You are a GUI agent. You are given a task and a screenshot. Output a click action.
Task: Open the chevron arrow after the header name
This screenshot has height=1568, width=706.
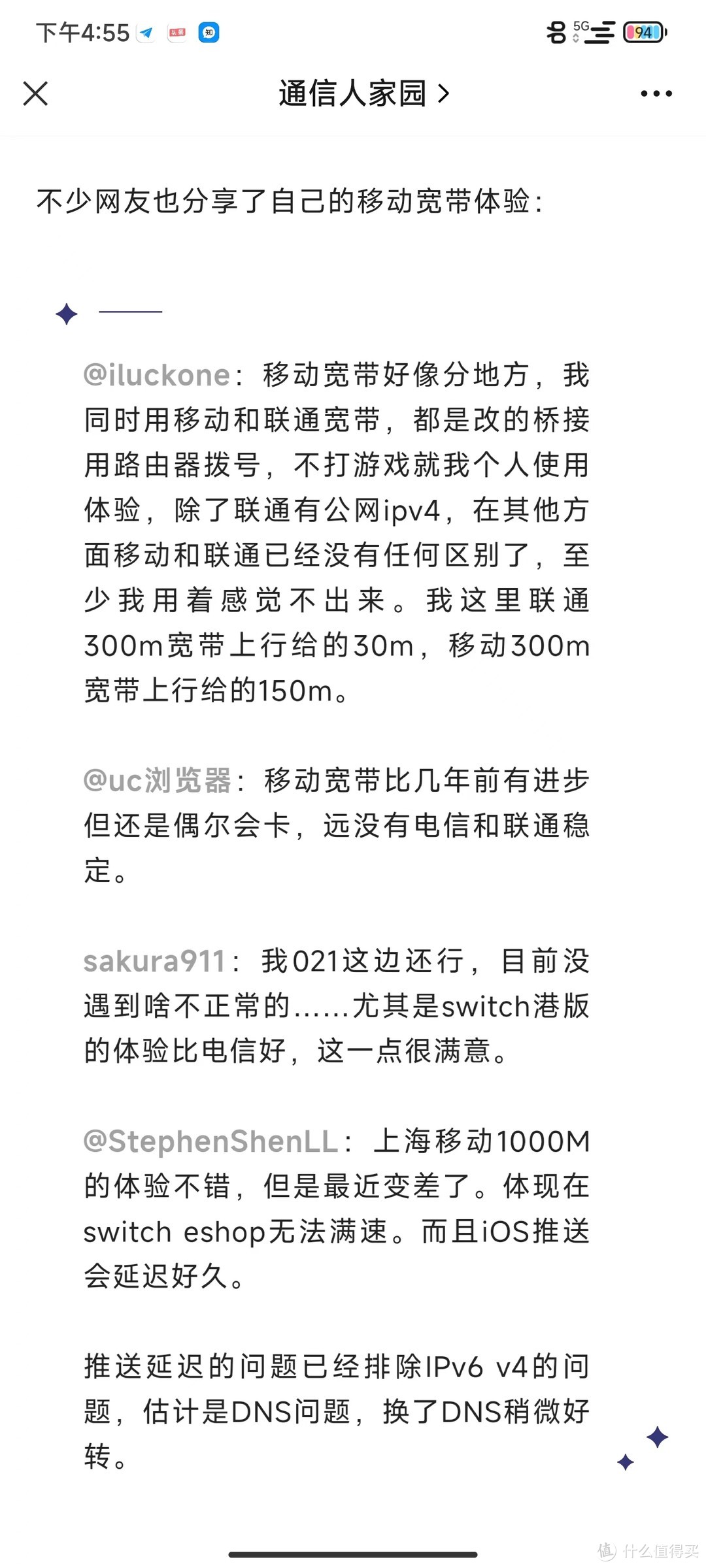(x=445, y=93)
